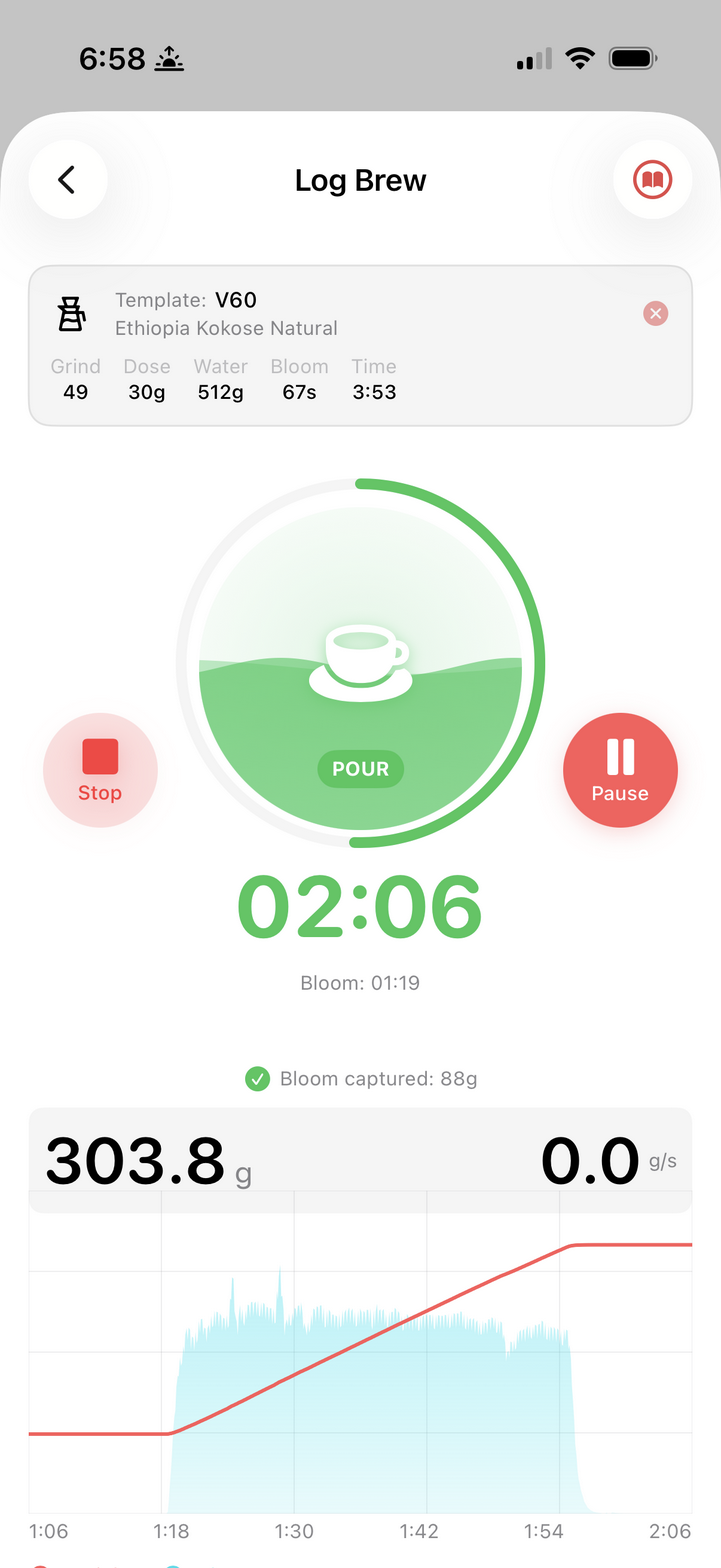Tap the green Bloom captured checkmark
This screenshot has width=721, height=1568.
257,1079
